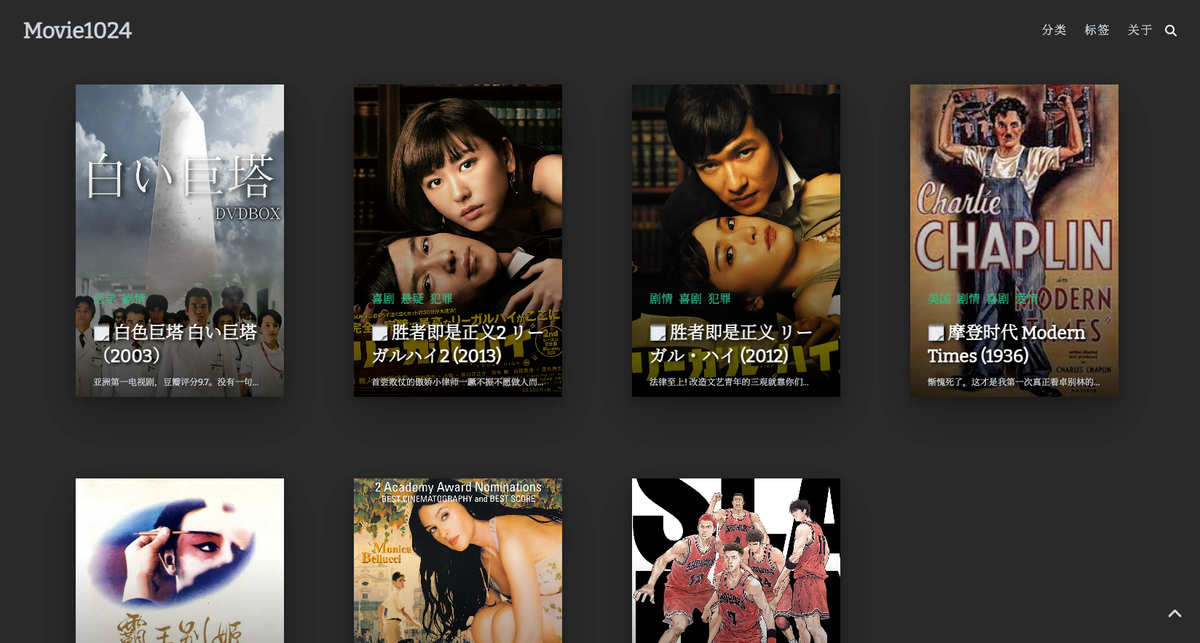Select the 犯罪 tag on 胜者即是正义 (2012)

pyautogui.click(x=719, y=299)
